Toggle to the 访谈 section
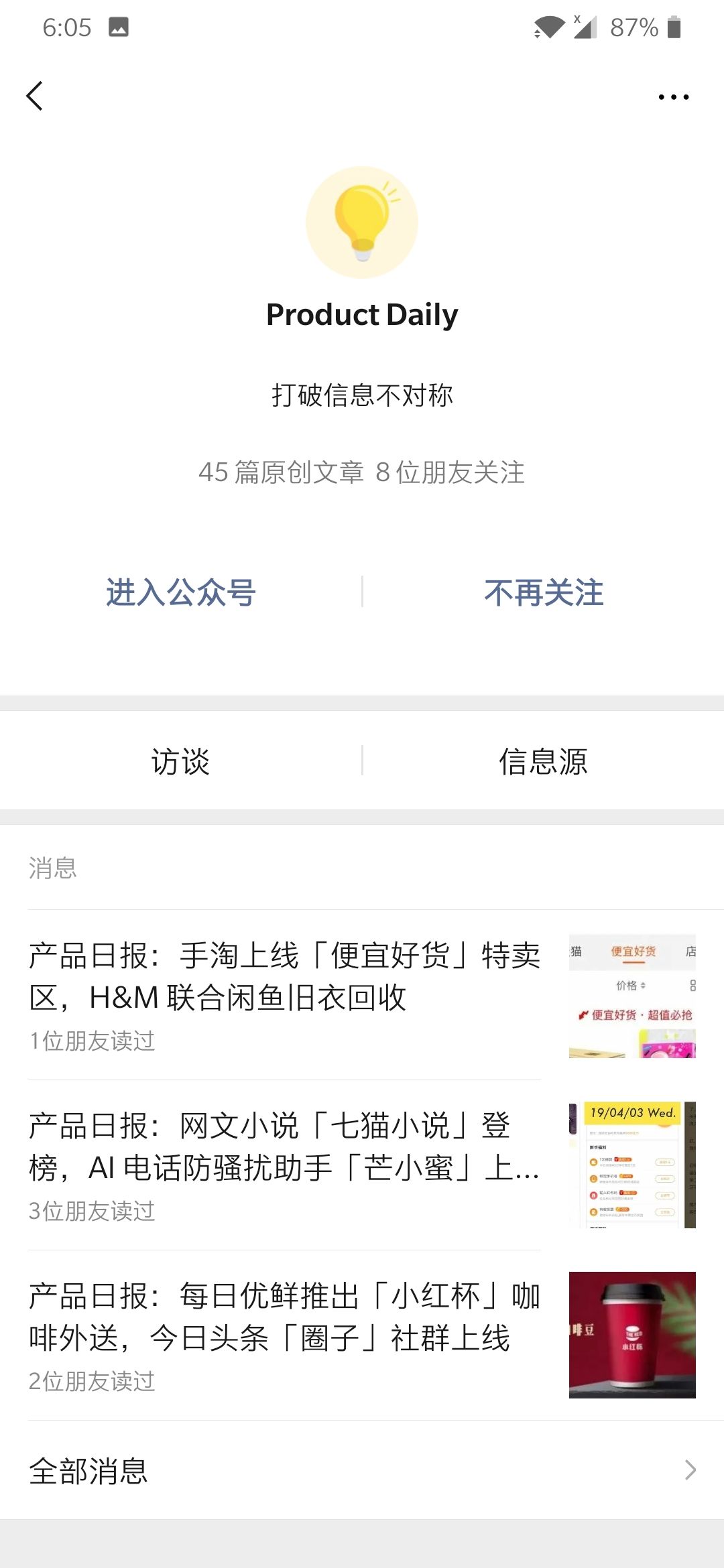This screenshot has width=724, height=1568. coord(181,761)
